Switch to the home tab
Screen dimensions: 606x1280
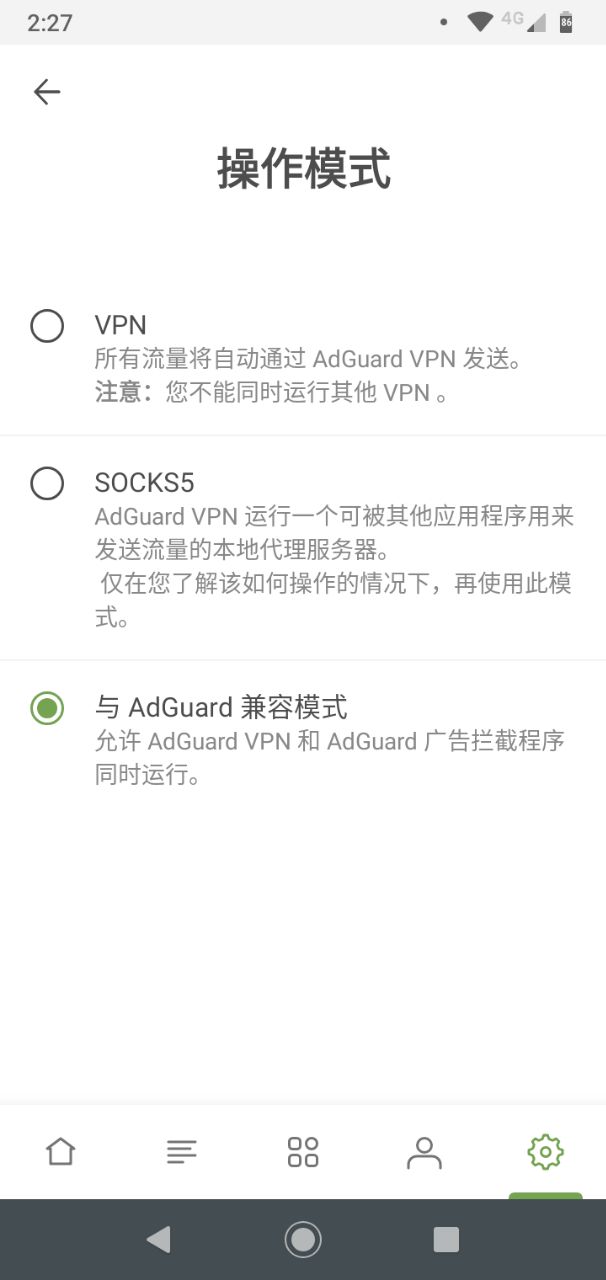(x=61, y=1152)
